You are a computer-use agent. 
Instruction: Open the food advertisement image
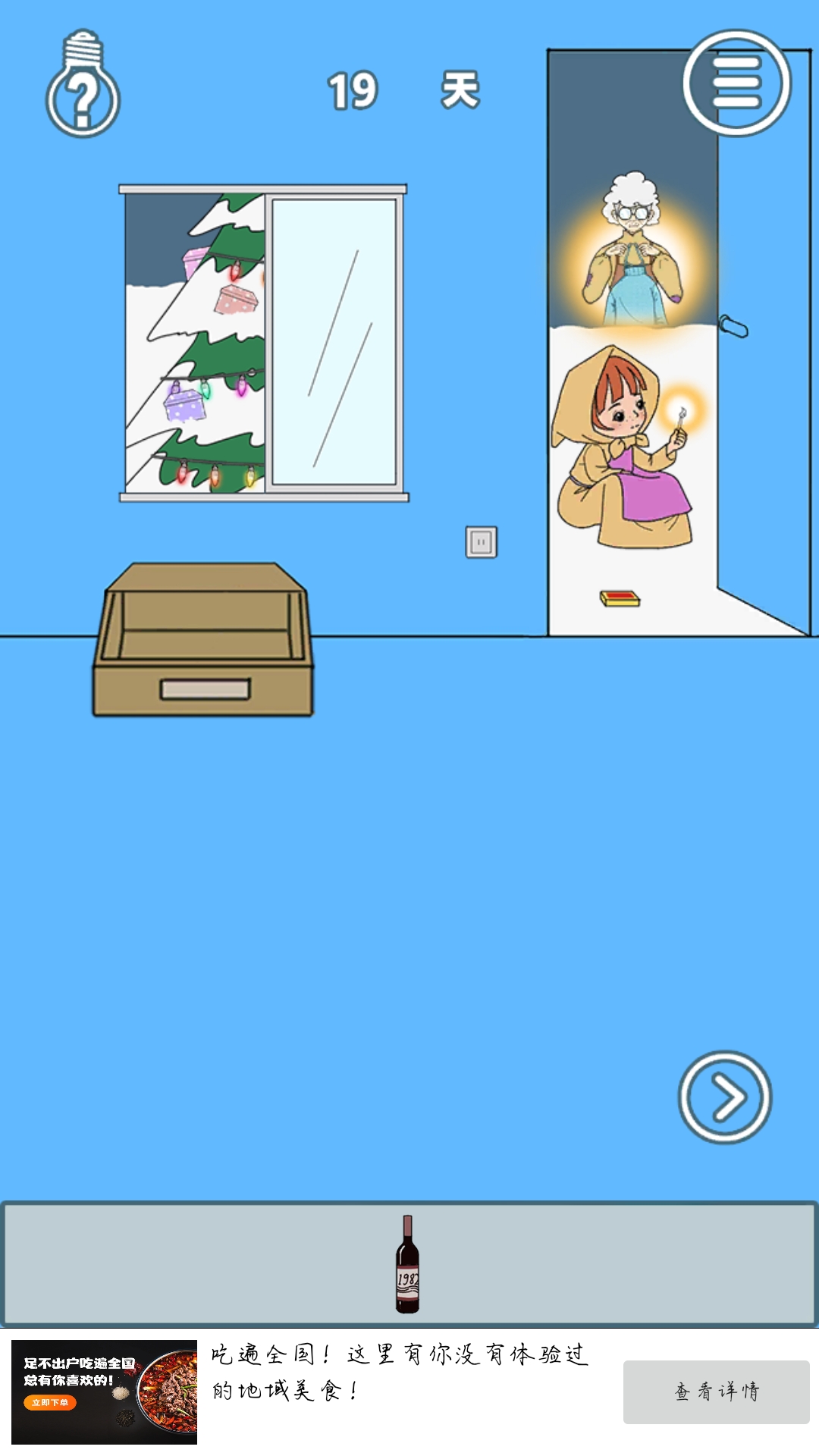[105, 1392]
